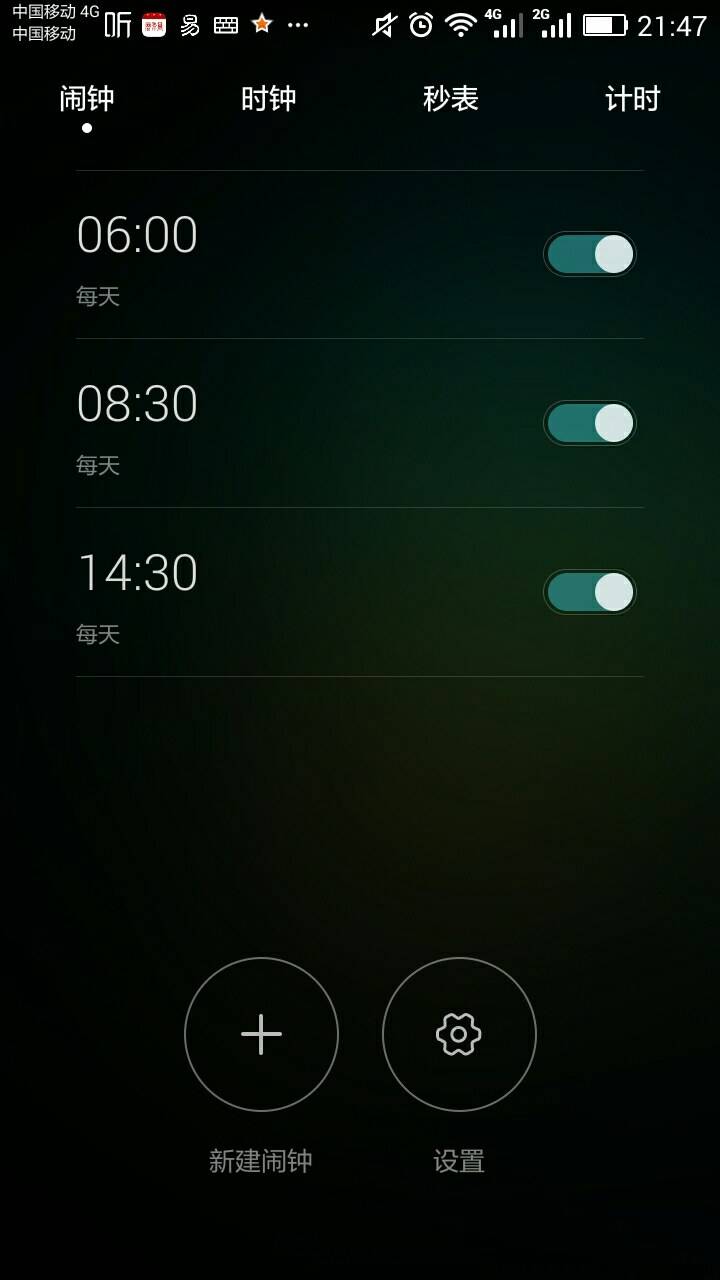
Task: Create a new alarm with 新建闹钟
Action: tap(261, 1034)
